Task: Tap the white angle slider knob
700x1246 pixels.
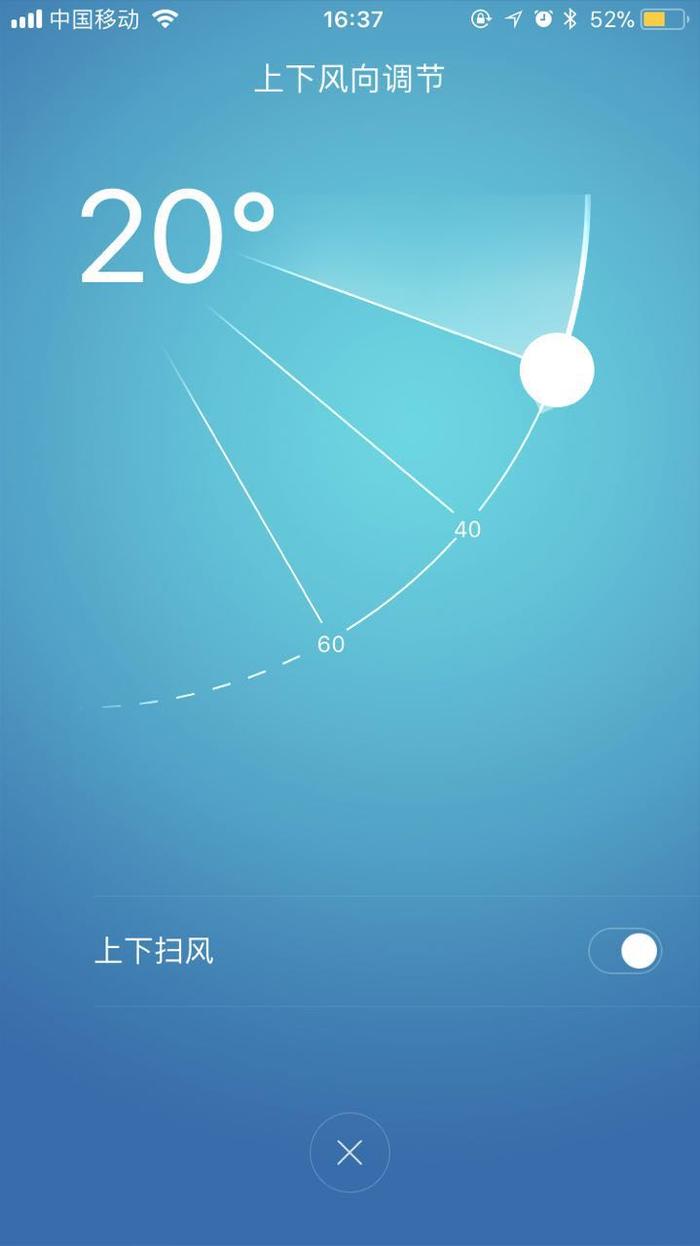Action: tap(557, 370)
